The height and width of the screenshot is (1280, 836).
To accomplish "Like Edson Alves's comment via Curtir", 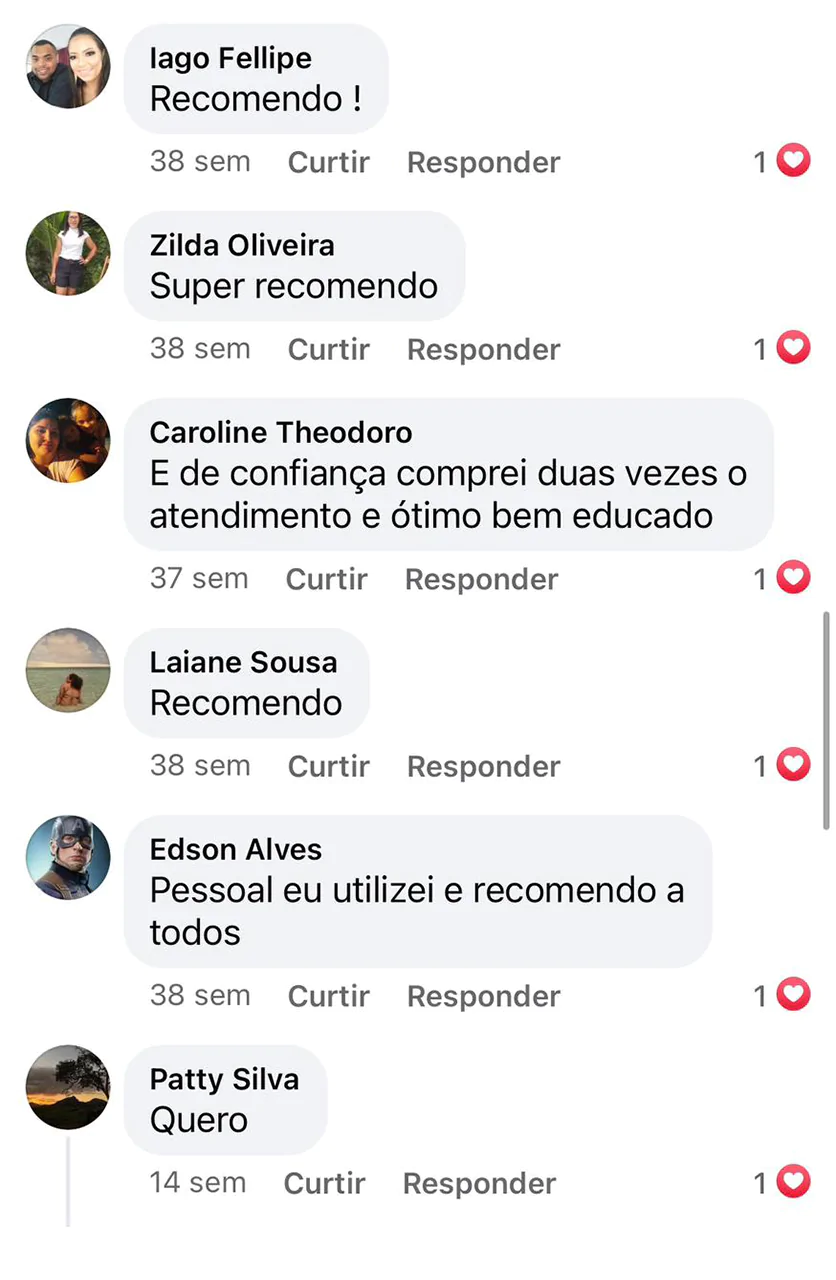I will tap(329, 996).
